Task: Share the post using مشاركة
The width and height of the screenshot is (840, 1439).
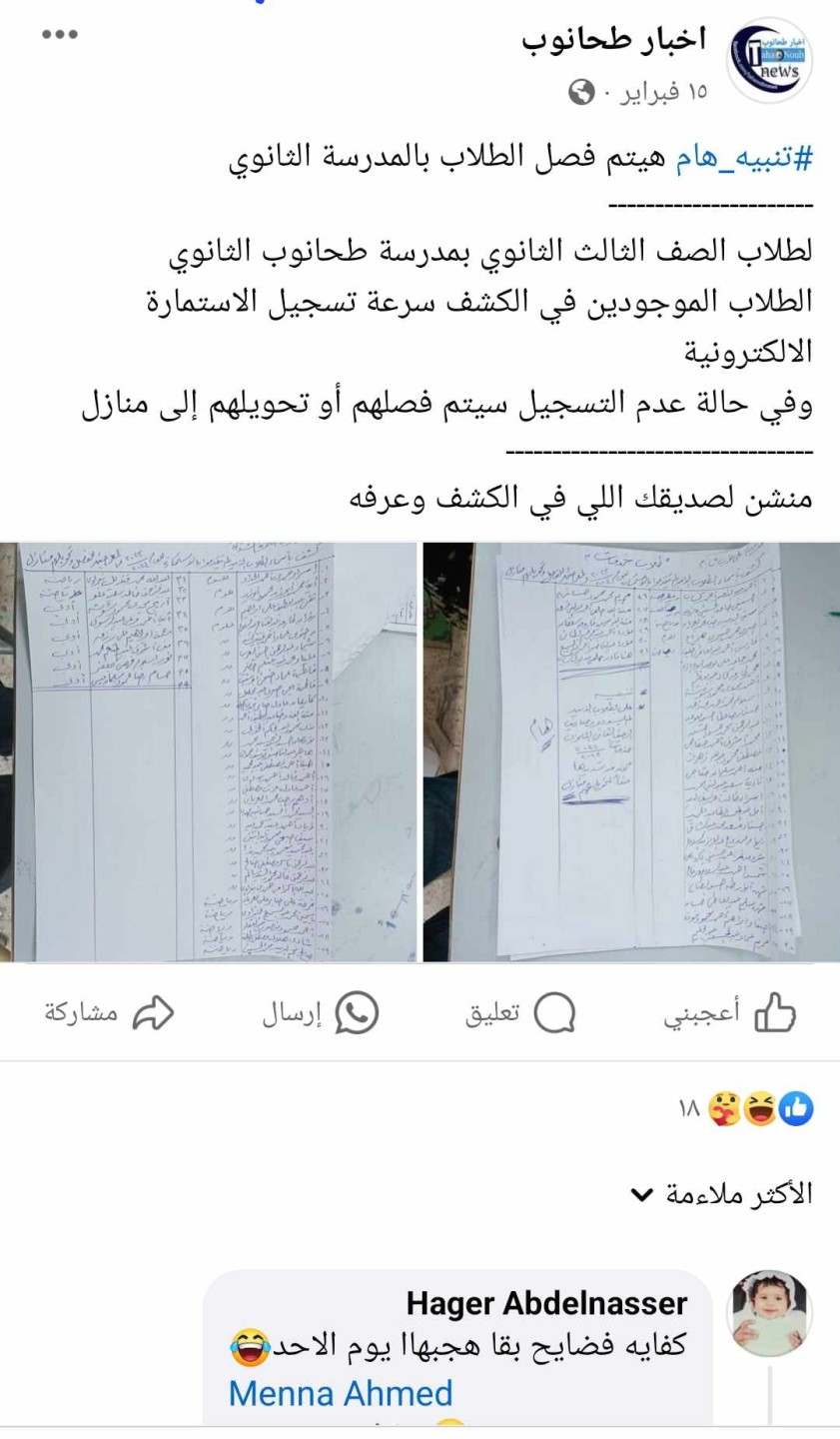Action: (x=110, y=1013)
